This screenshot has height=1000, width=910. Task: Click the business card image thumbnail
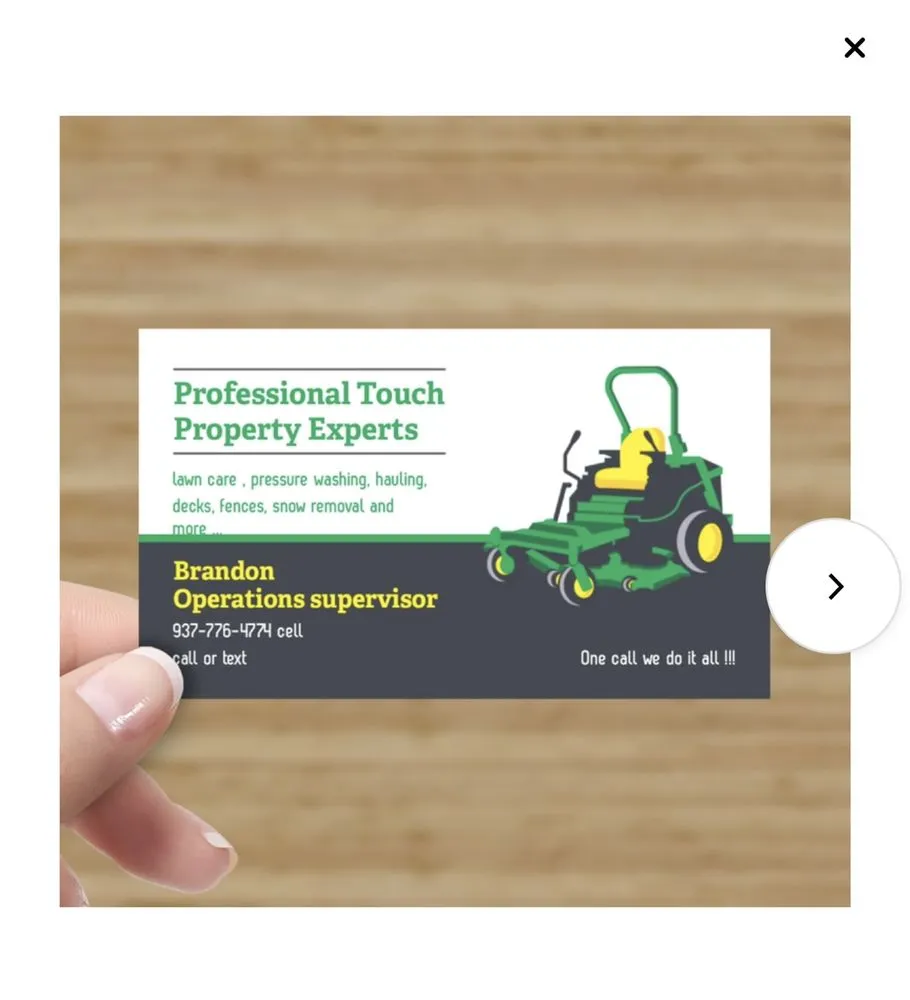[x=455, y=510]
